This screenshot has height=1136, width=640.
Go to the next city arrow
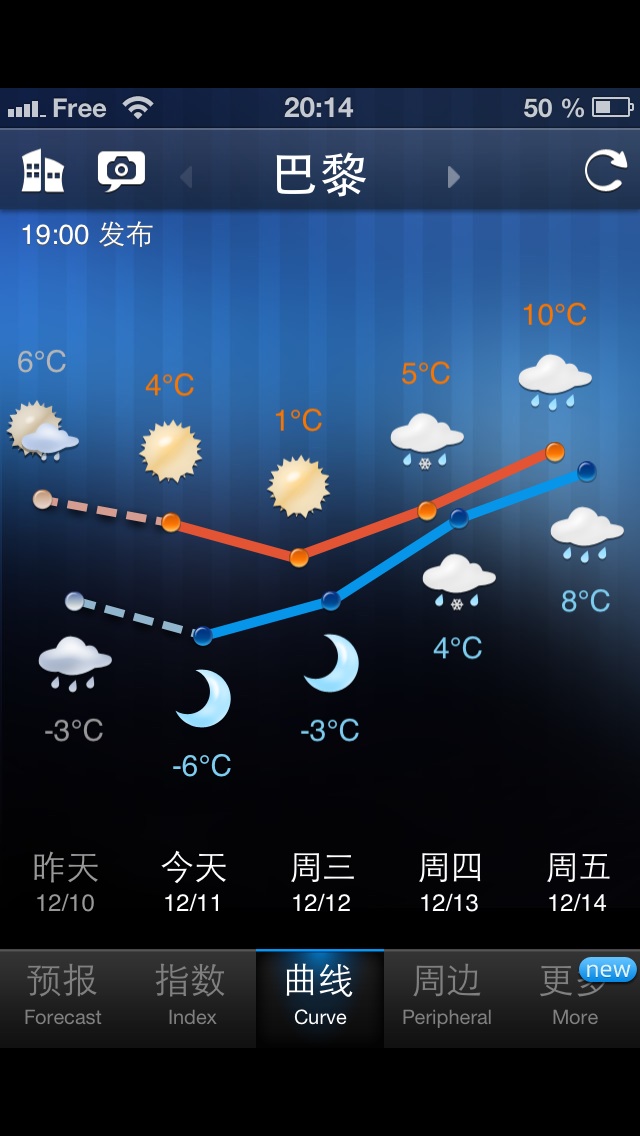(x=453, y=177)
